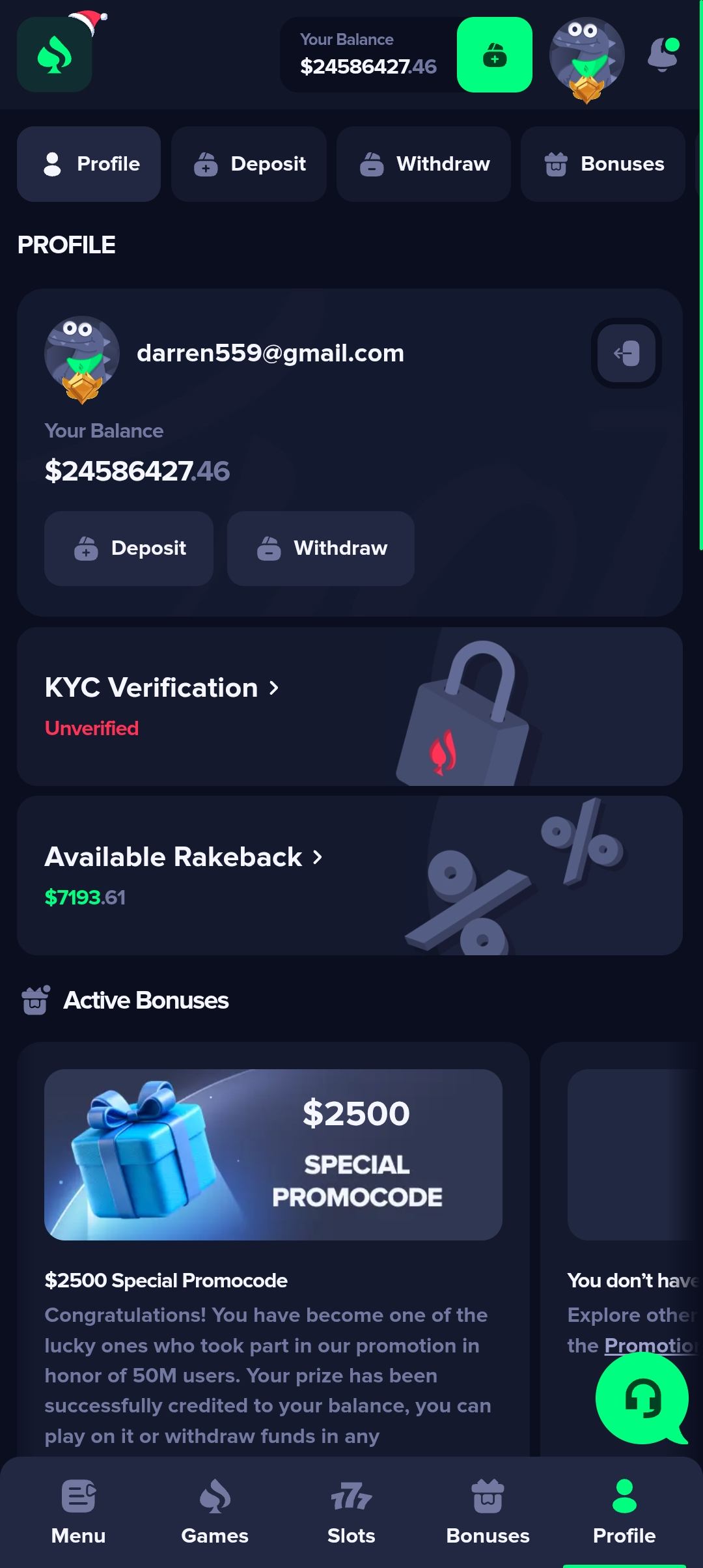The image size is (703, 1568).
Task: Select the Deposit tab at the top
Action: tap(249, 164)
